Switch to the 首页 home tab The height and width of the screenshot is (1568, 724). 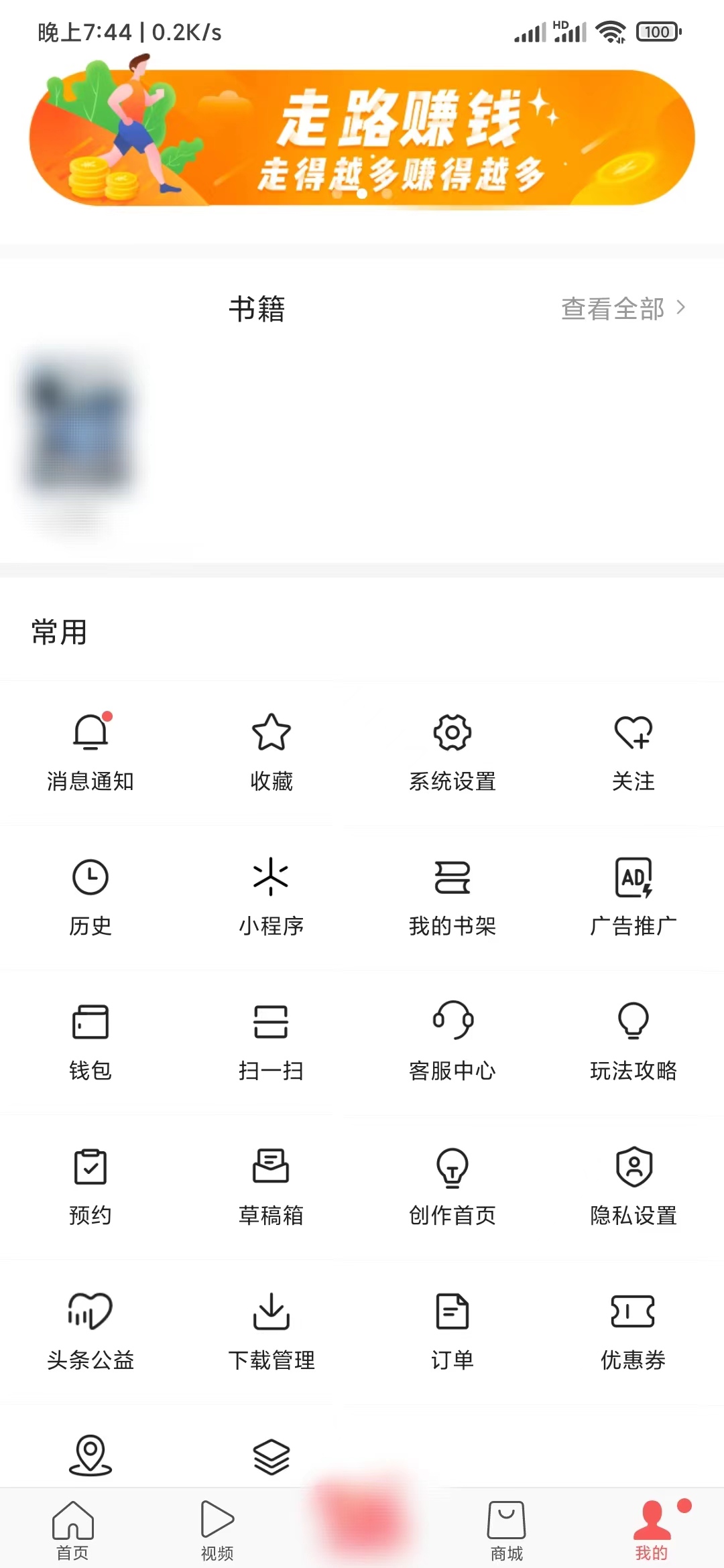pyautogui.click(x=72, y=1521)
